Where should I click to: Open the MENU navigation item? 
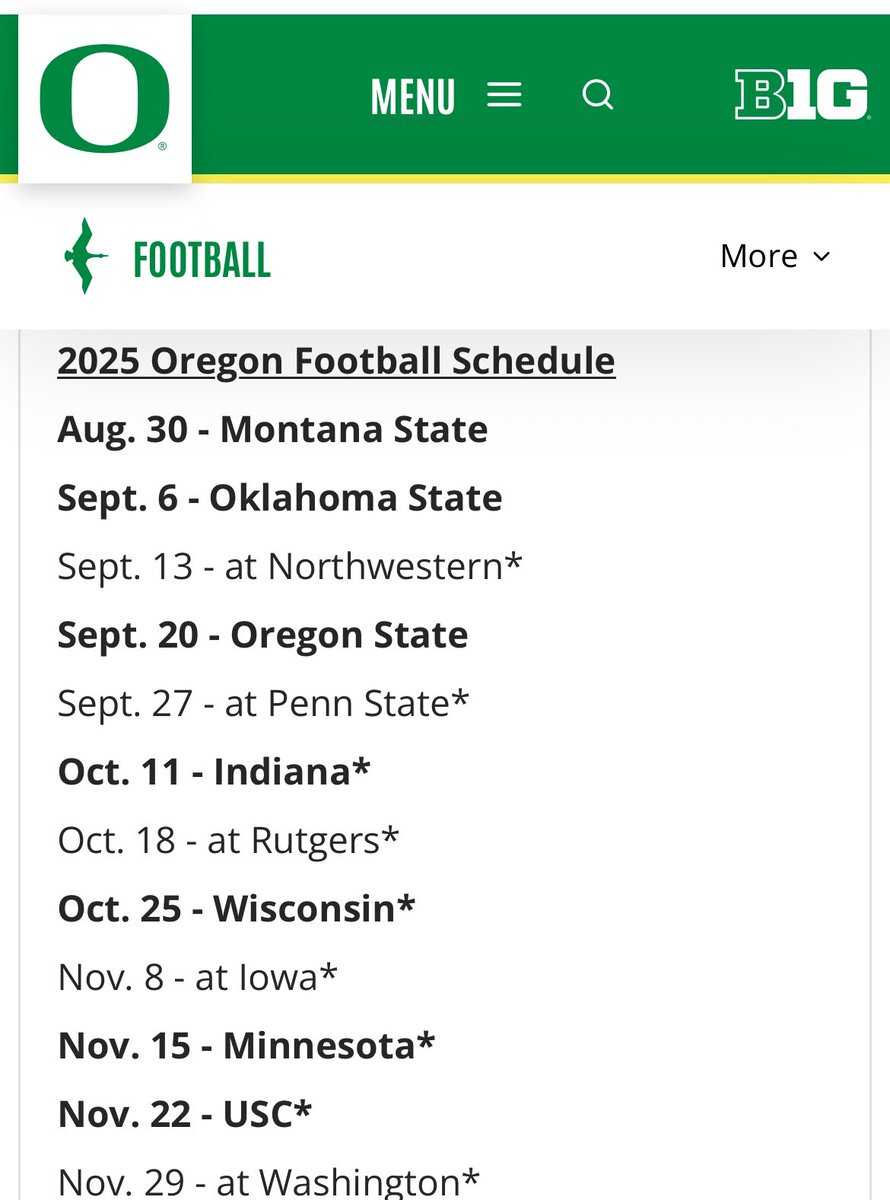tap(412, 96)
